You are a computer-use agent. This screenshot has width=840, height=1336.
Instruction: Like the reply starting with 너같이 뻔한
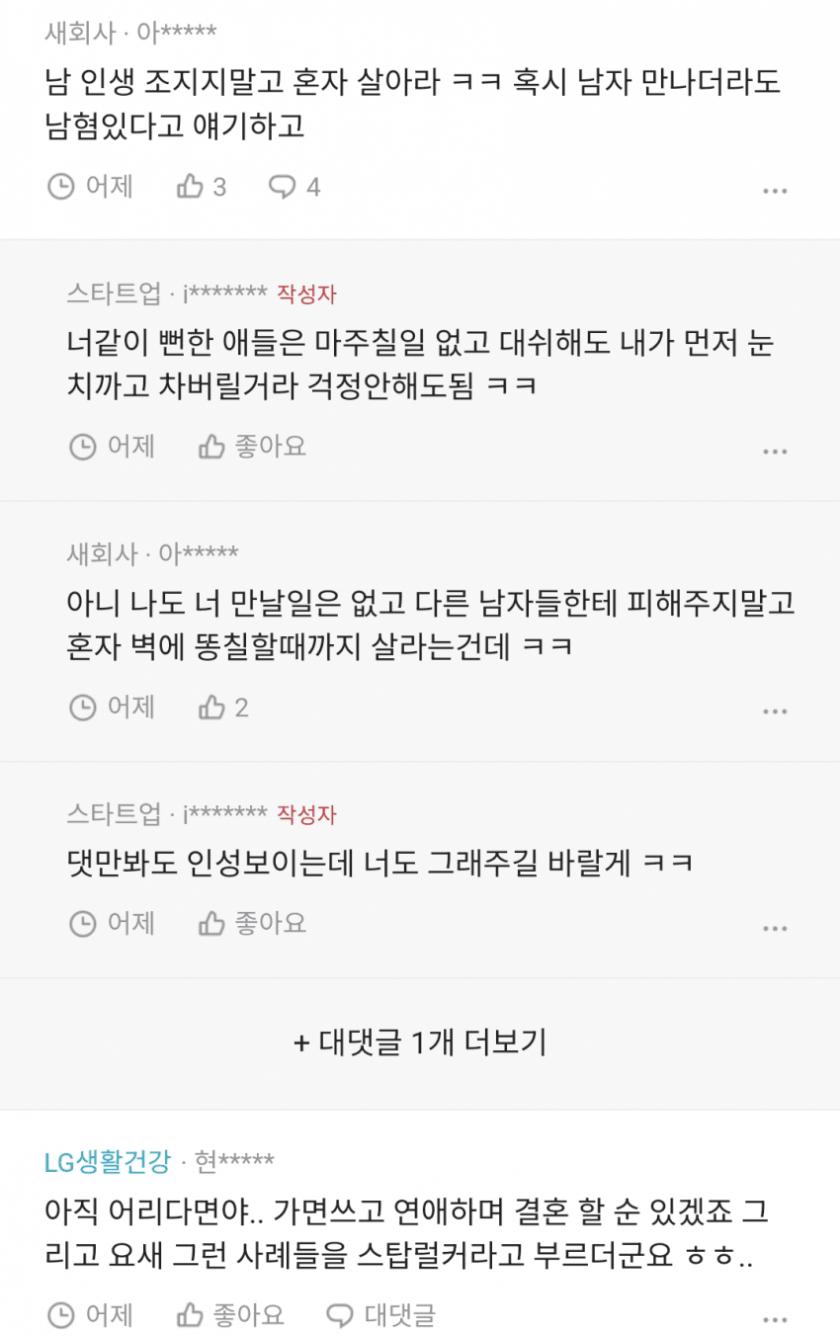[x=252, y=446]
